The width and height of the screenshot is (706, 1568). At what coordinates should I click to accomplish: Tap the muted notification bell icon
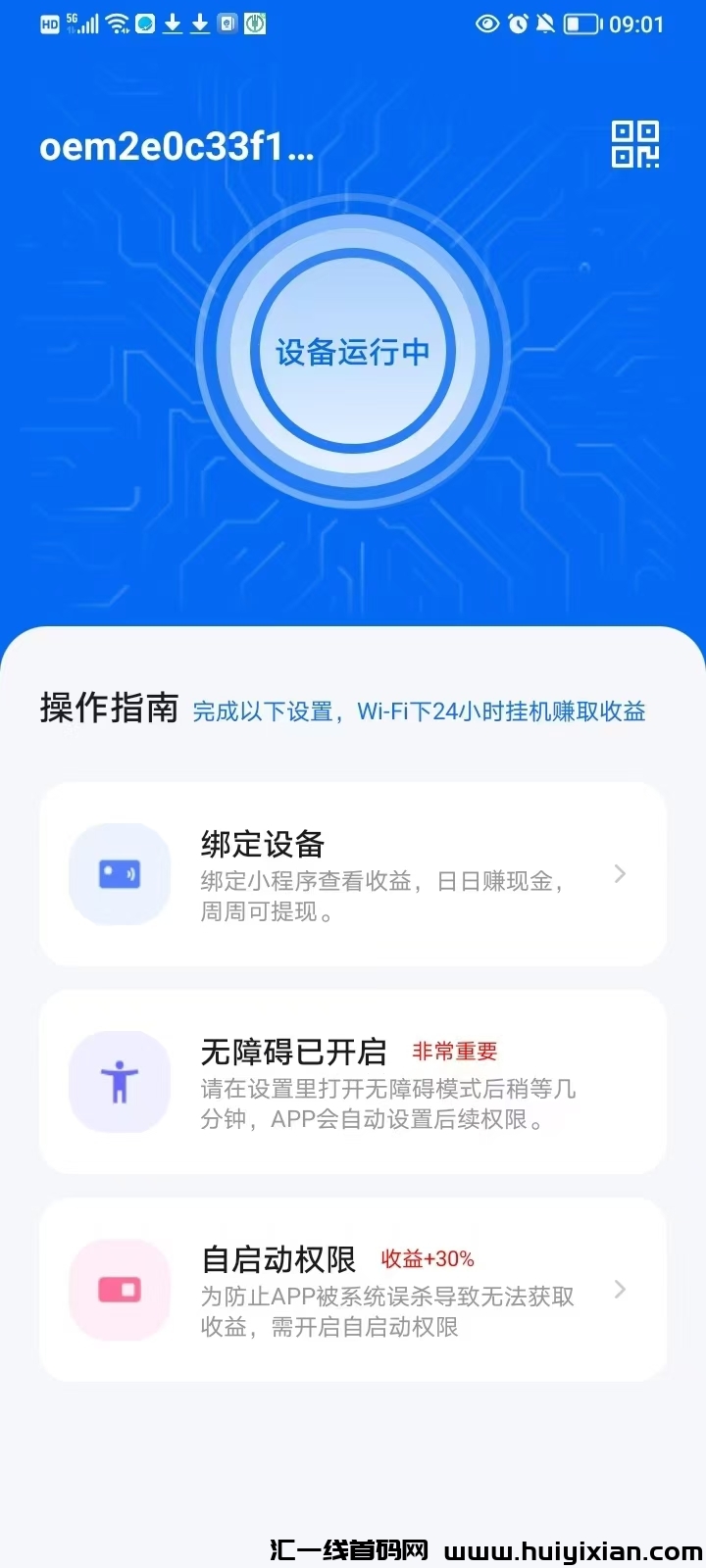click(547, 24)
